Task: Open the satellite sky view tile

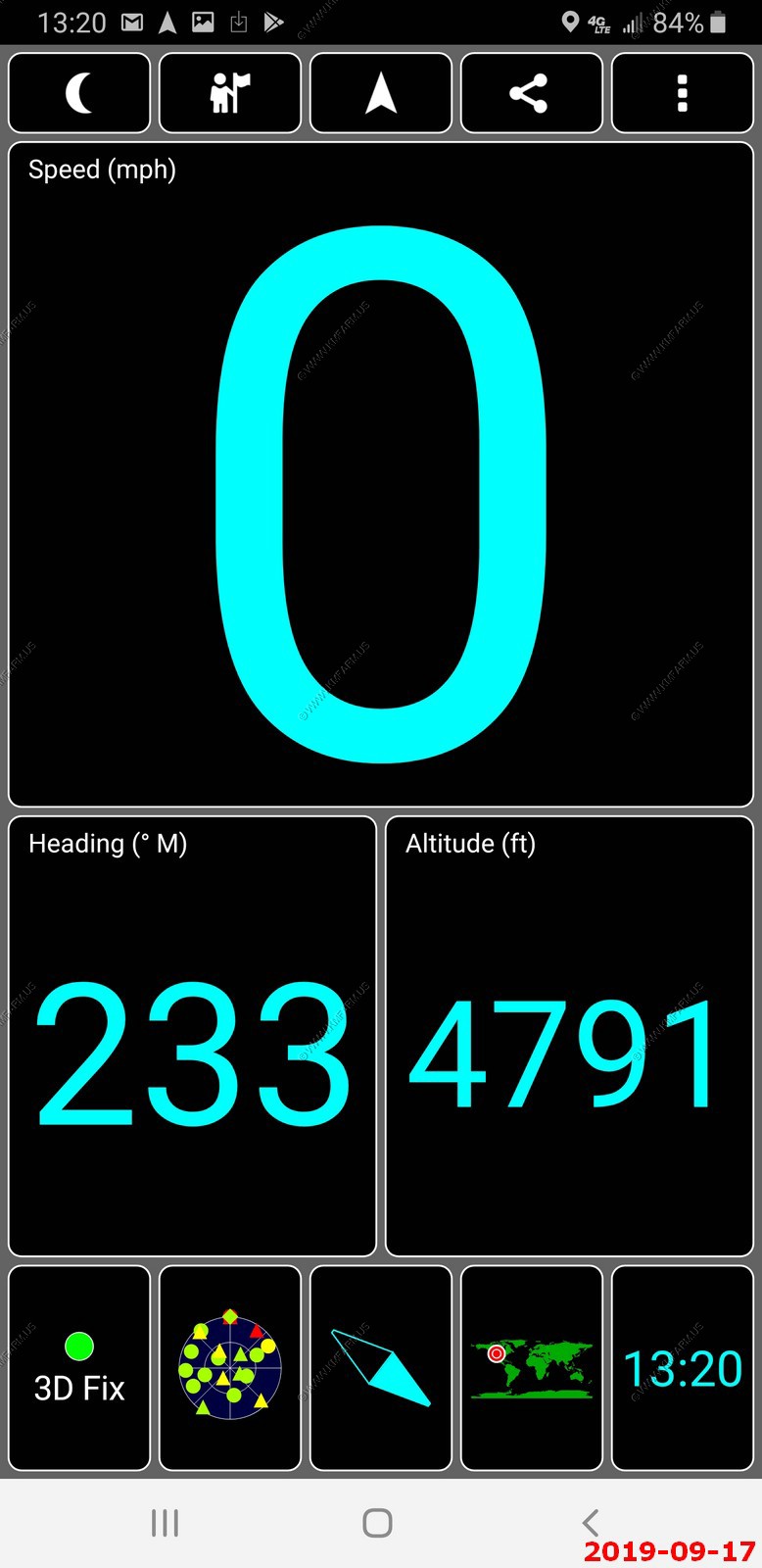Action: (230, 1368)
